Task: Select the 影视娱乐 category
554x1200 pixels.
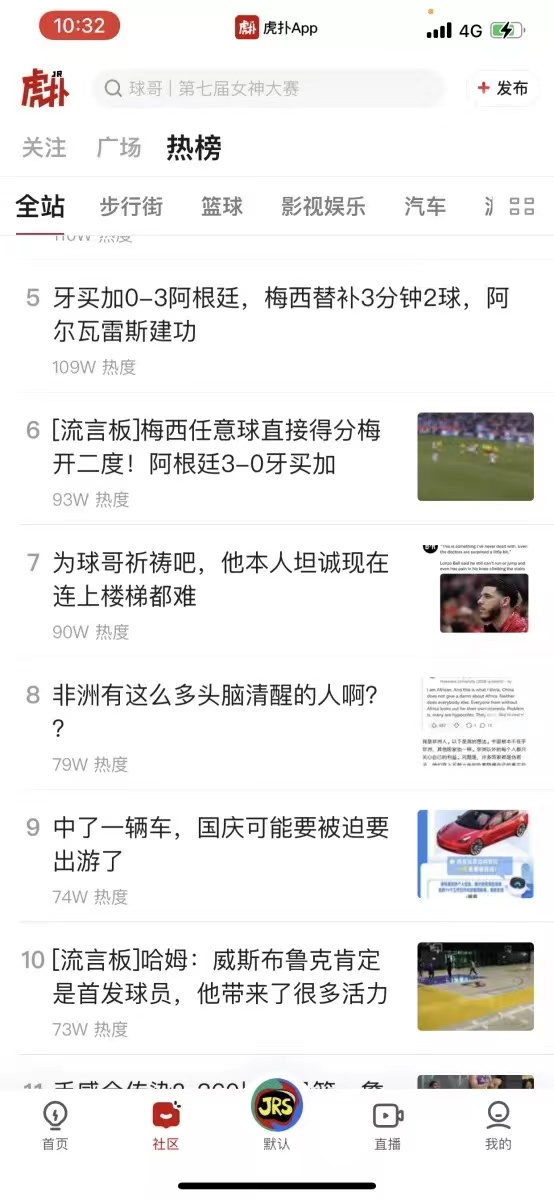Action: [x=323, y=206]
